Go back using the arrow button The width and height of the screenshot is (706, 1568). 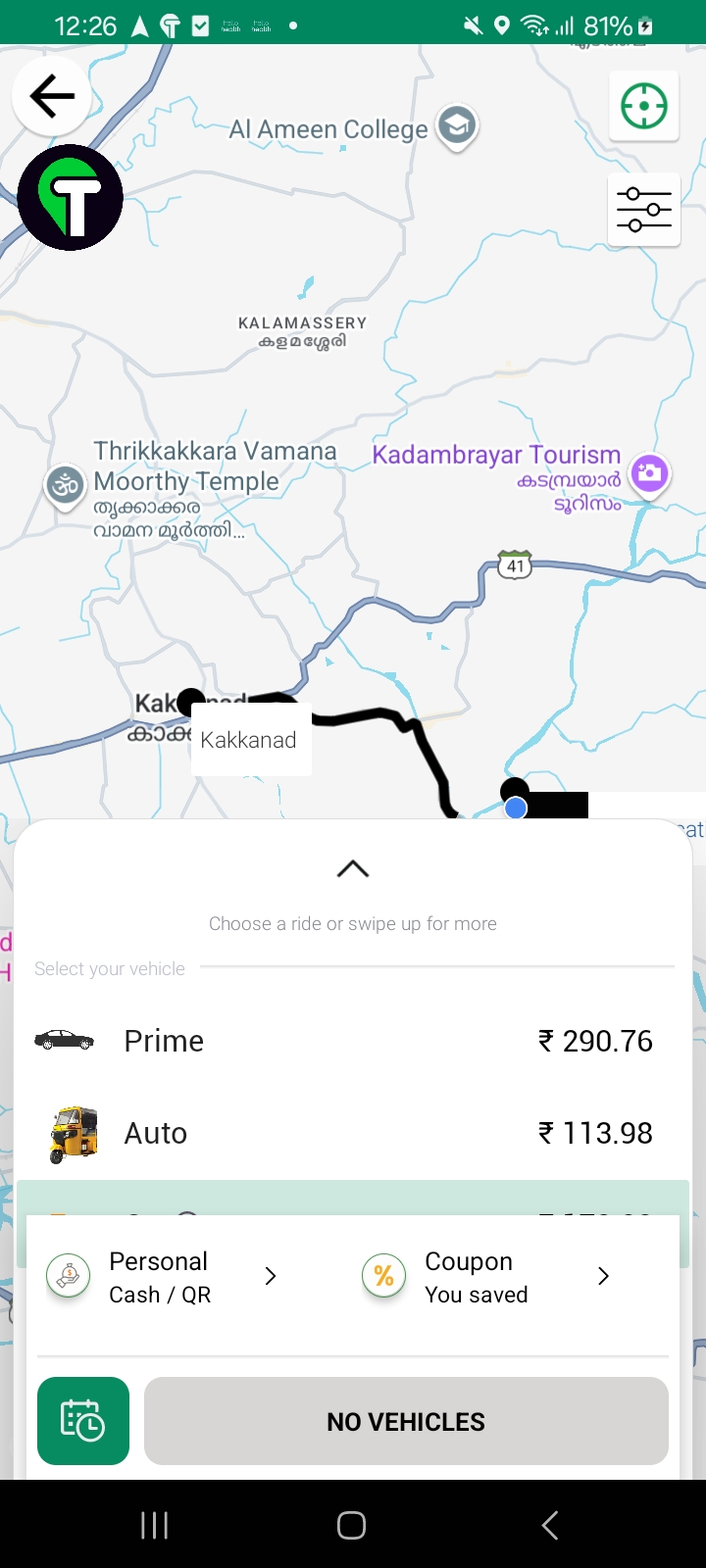pos(52,96)
